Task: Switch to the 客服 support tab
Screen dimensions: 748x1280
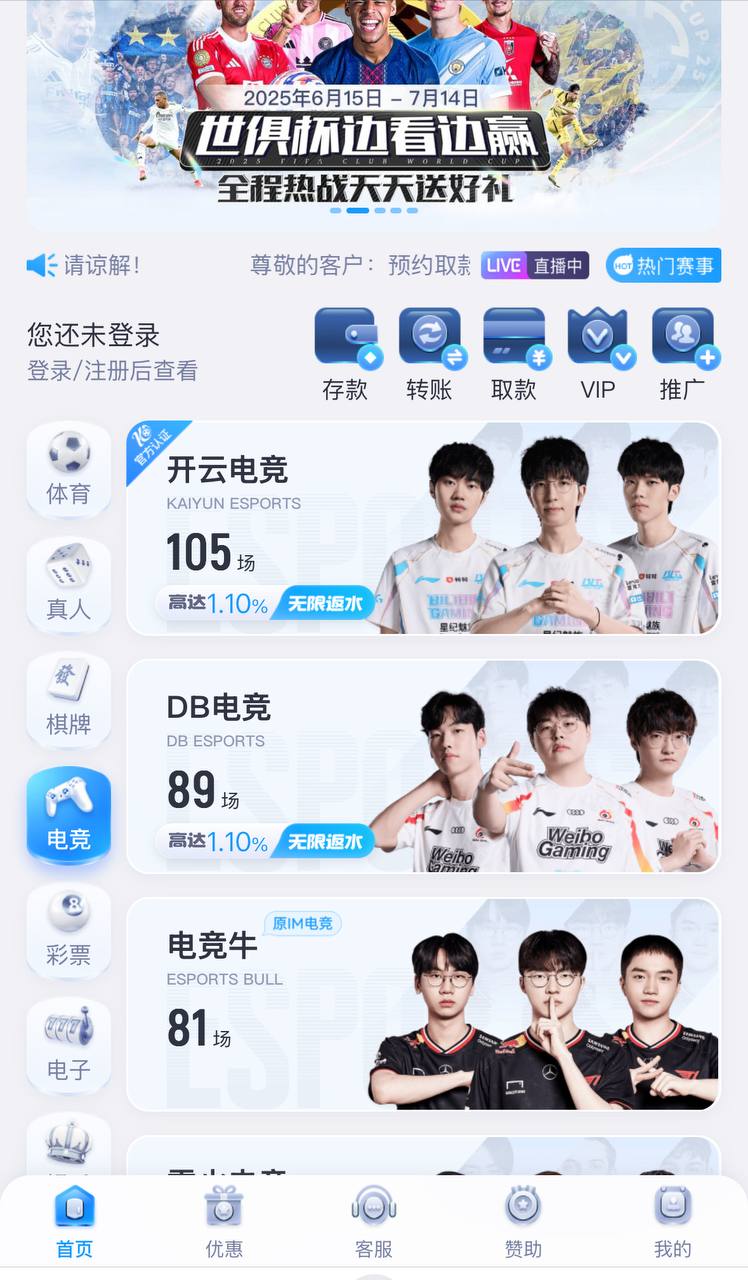Action: [374, 1222]
